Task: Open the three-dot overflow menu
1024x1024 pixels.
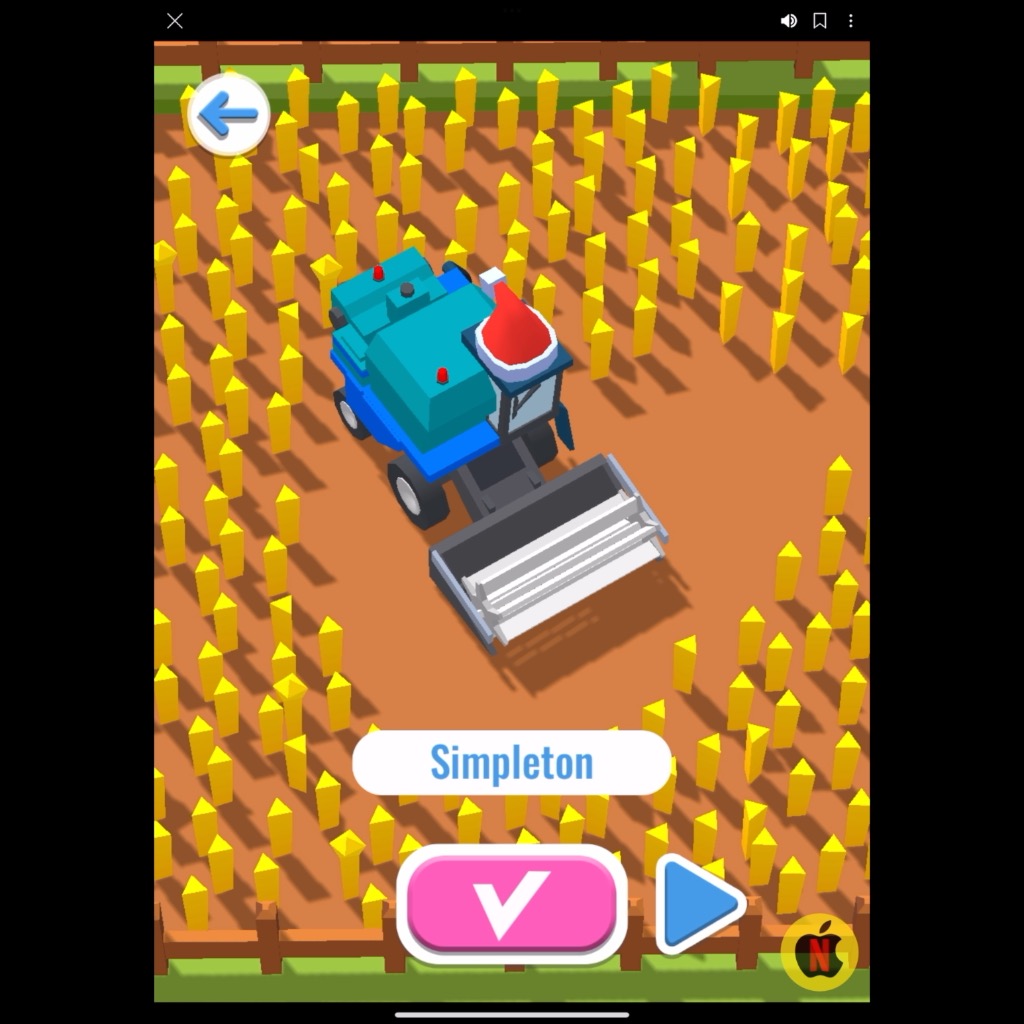Action: (851, 21)
